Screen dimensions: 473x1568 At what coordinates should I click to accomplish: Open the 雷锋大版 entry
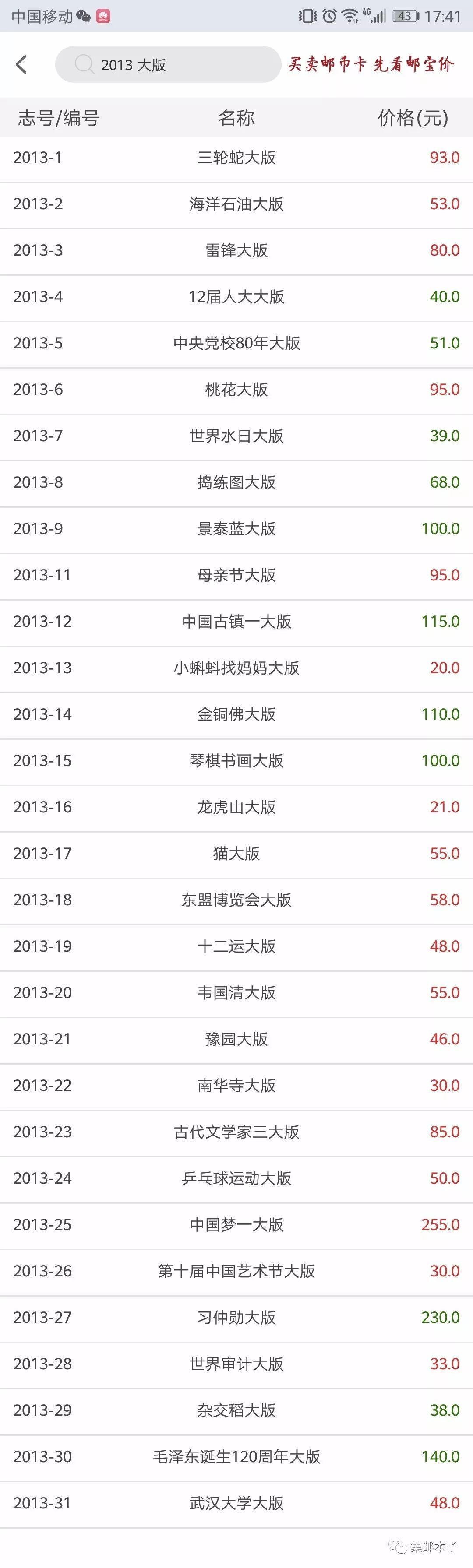236,251
